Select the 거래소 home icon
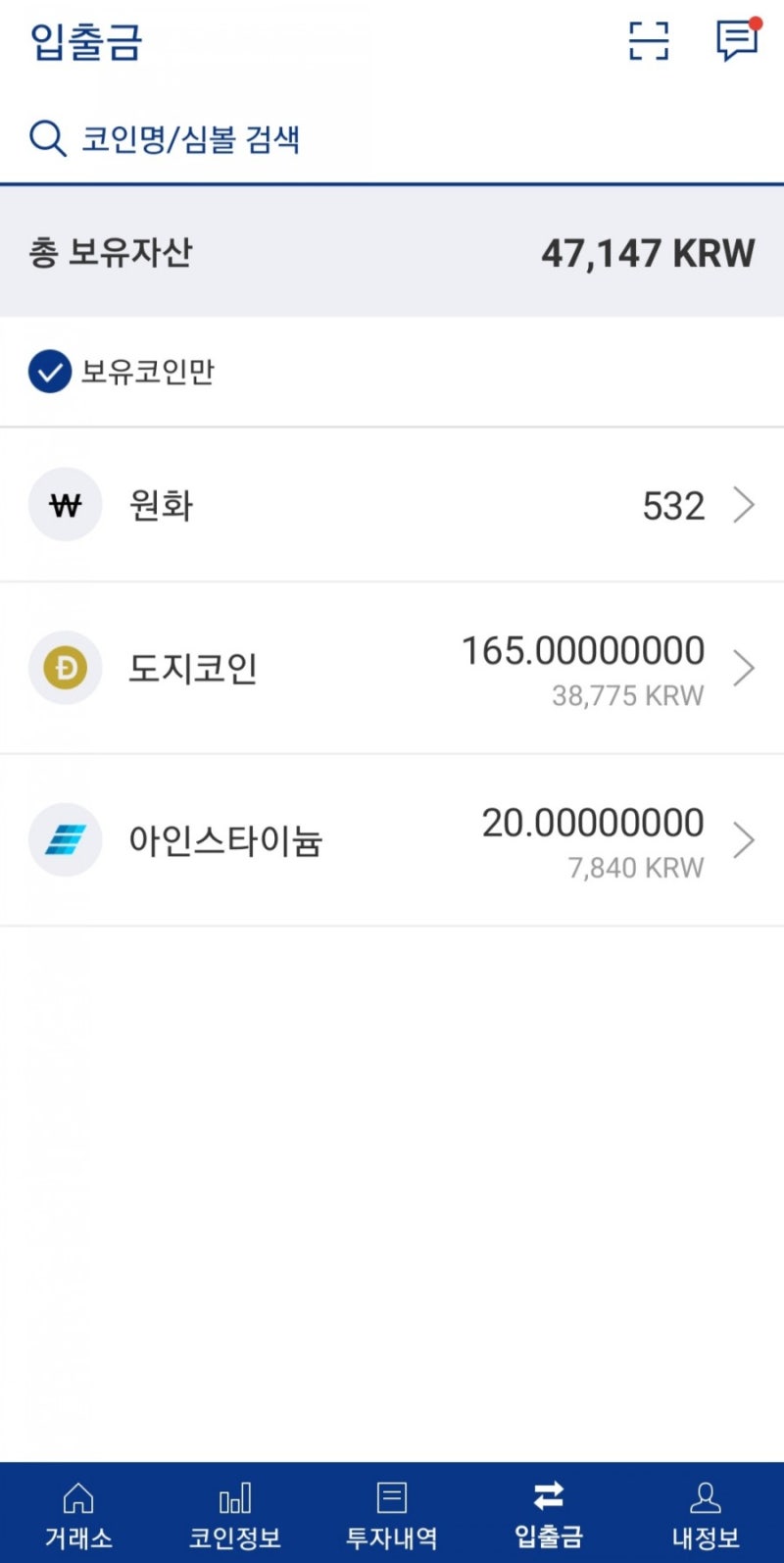Viewport: 784px width, 1563px height. (76, 1497)
